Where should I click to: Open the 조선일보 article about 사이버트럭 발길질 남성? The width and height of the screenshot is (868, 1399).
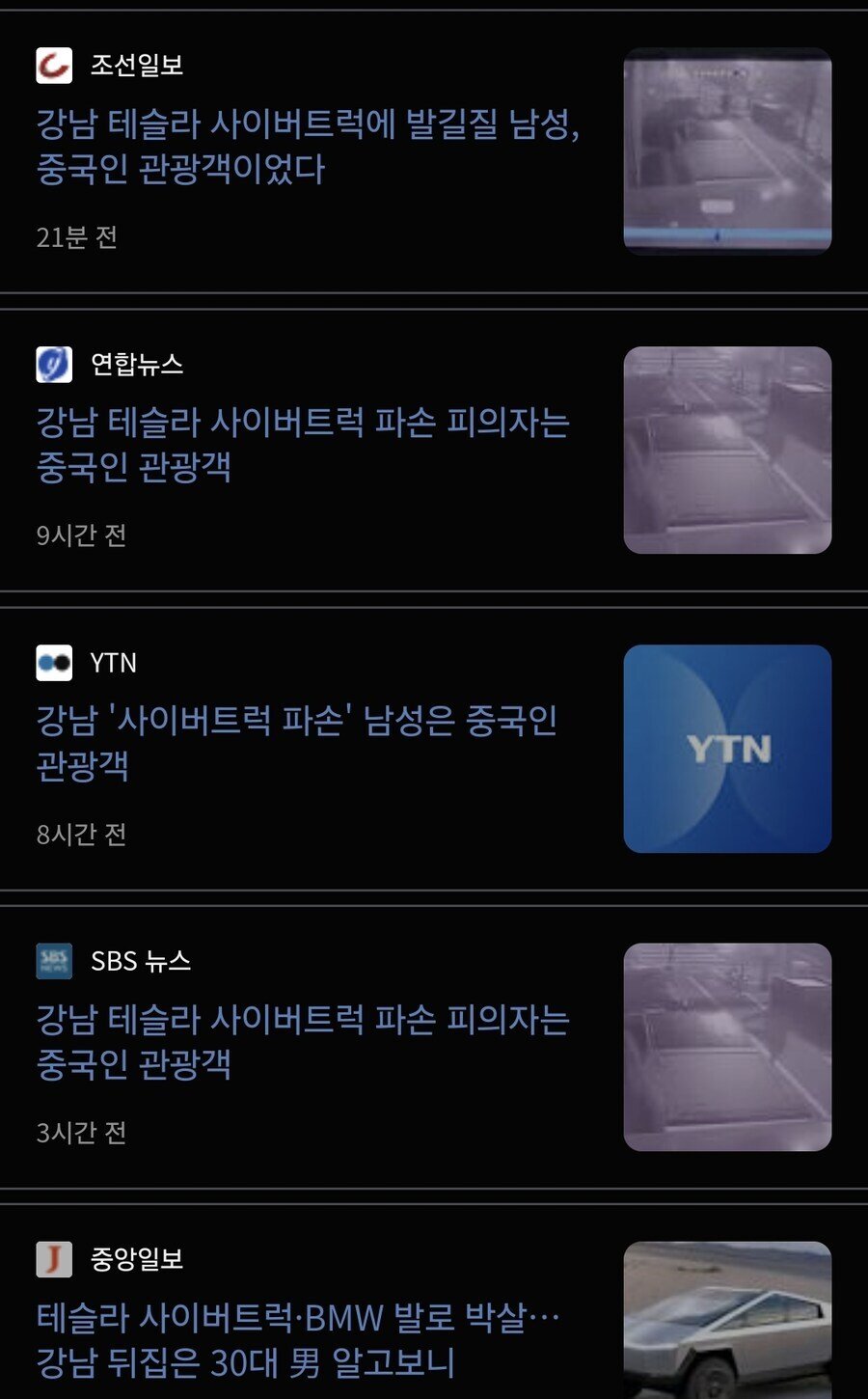(x=309, y=147)
